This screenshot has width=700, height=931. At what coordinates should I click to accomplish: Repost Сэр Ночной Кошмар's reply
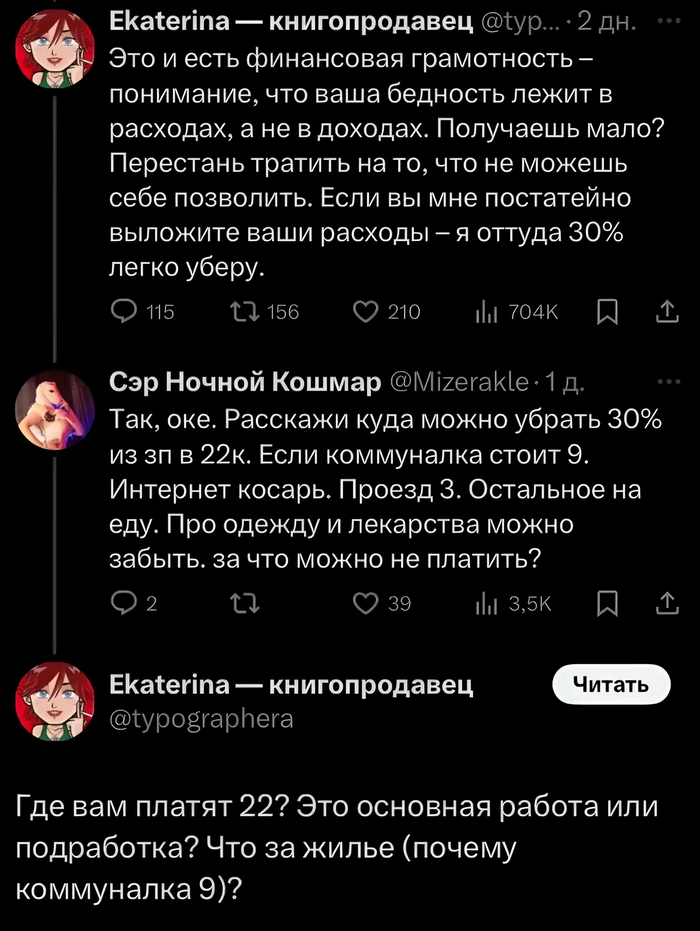click(x=243, y=603)
